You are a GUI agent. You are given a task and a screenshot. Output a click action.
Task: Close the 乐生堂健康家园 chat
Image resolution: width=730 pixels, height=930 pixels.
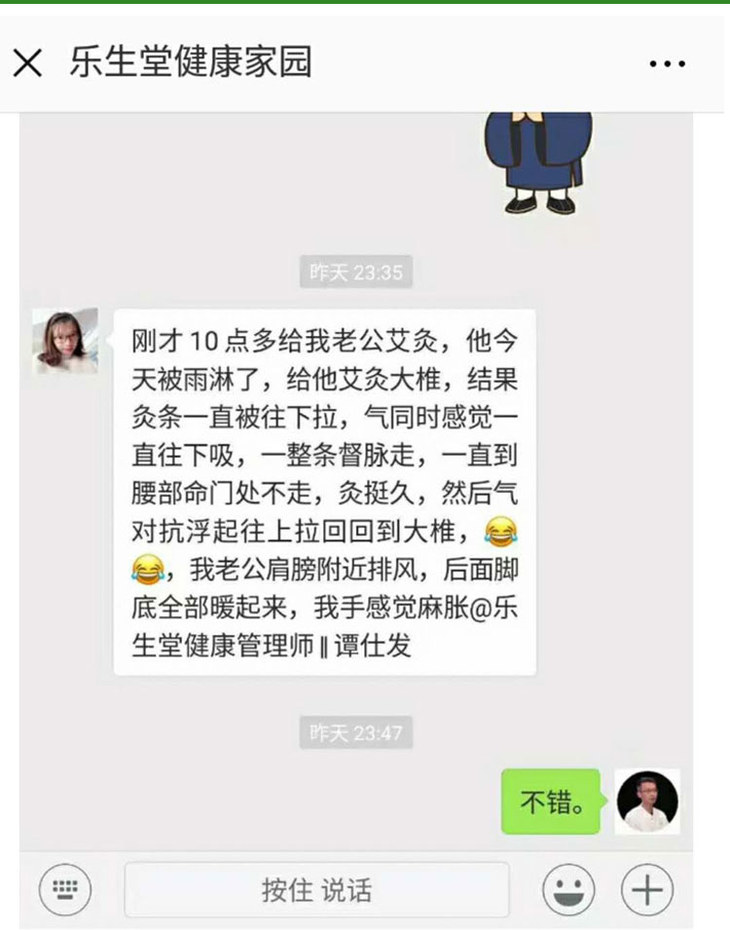(28, 62)
